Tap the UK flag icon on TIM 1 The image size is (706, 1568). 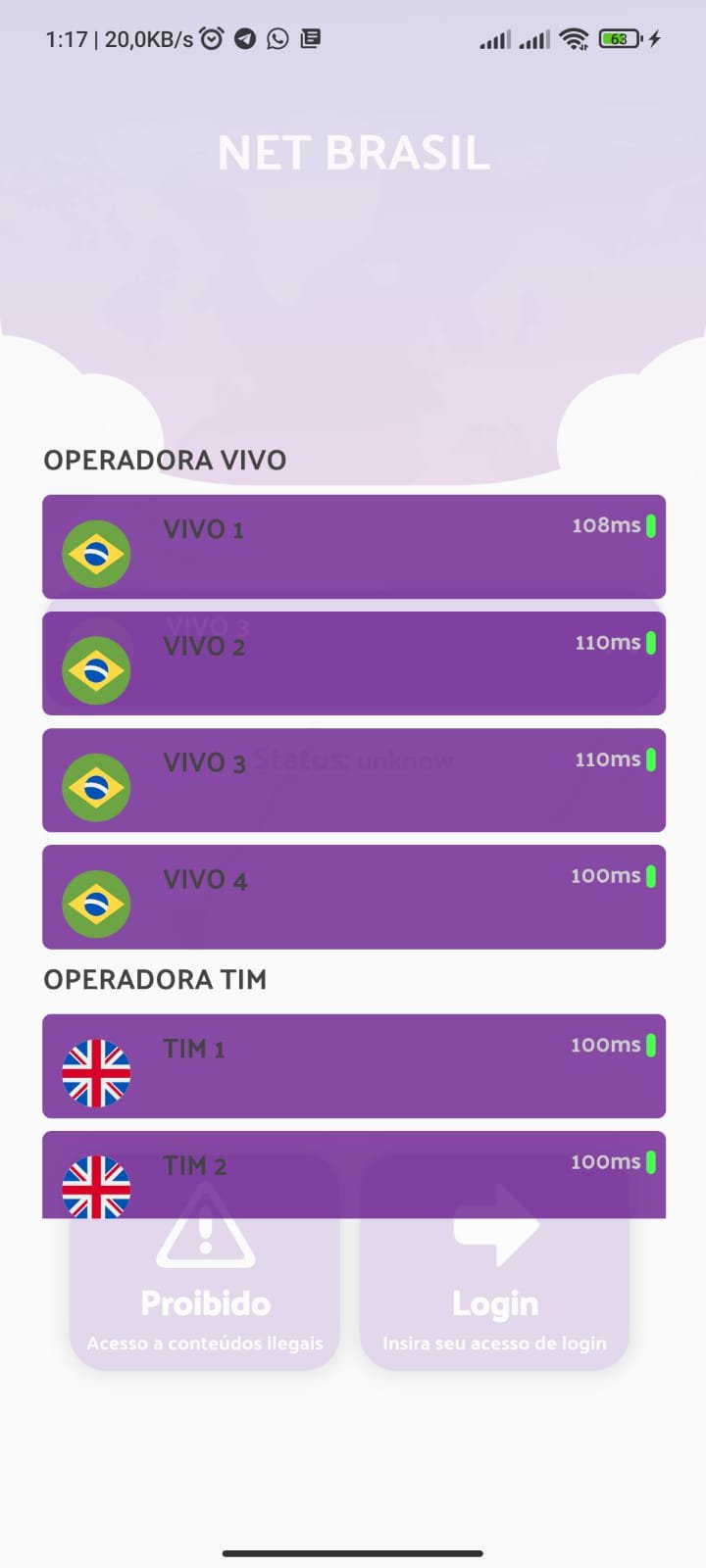pyautogui.click(x=95, y=1071)
